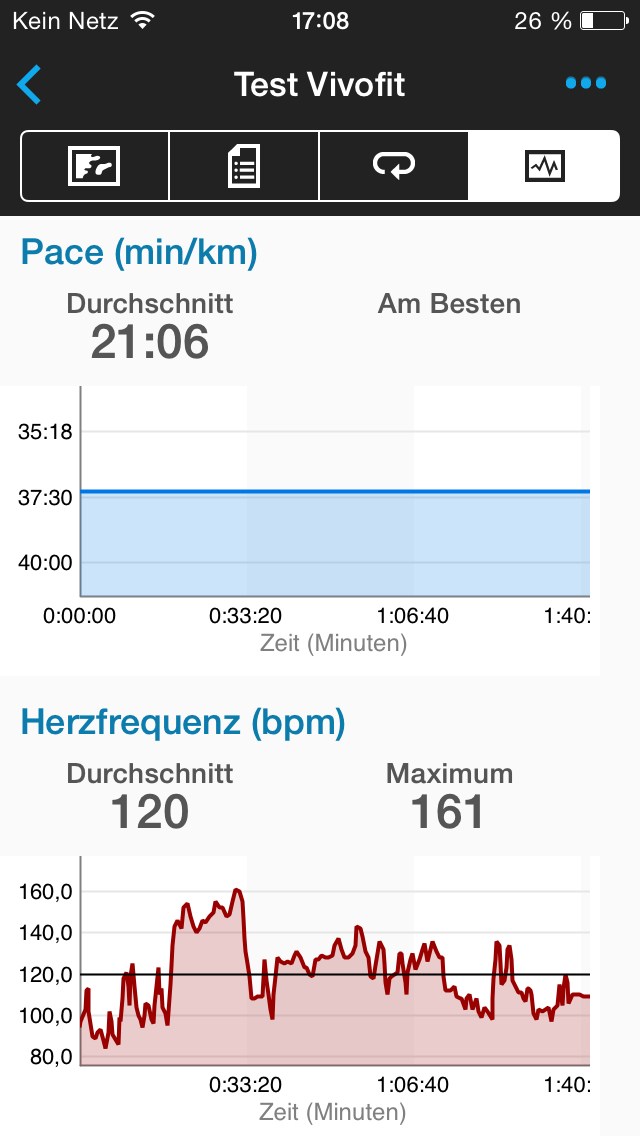The image size is (640, 1136).
Task: Switch to the map tab
Action: point(95,166)
